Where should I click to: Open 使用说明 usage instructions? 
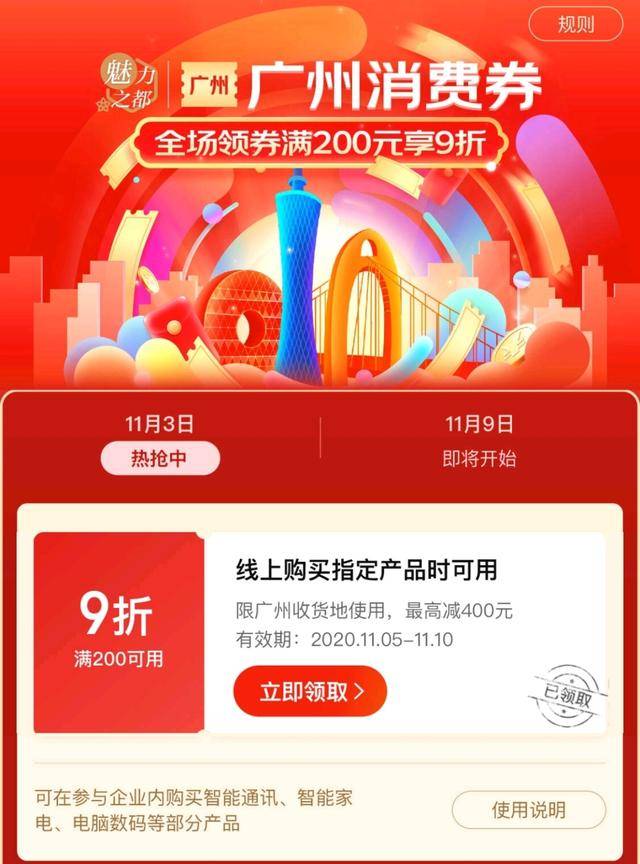tap(528, 810)
